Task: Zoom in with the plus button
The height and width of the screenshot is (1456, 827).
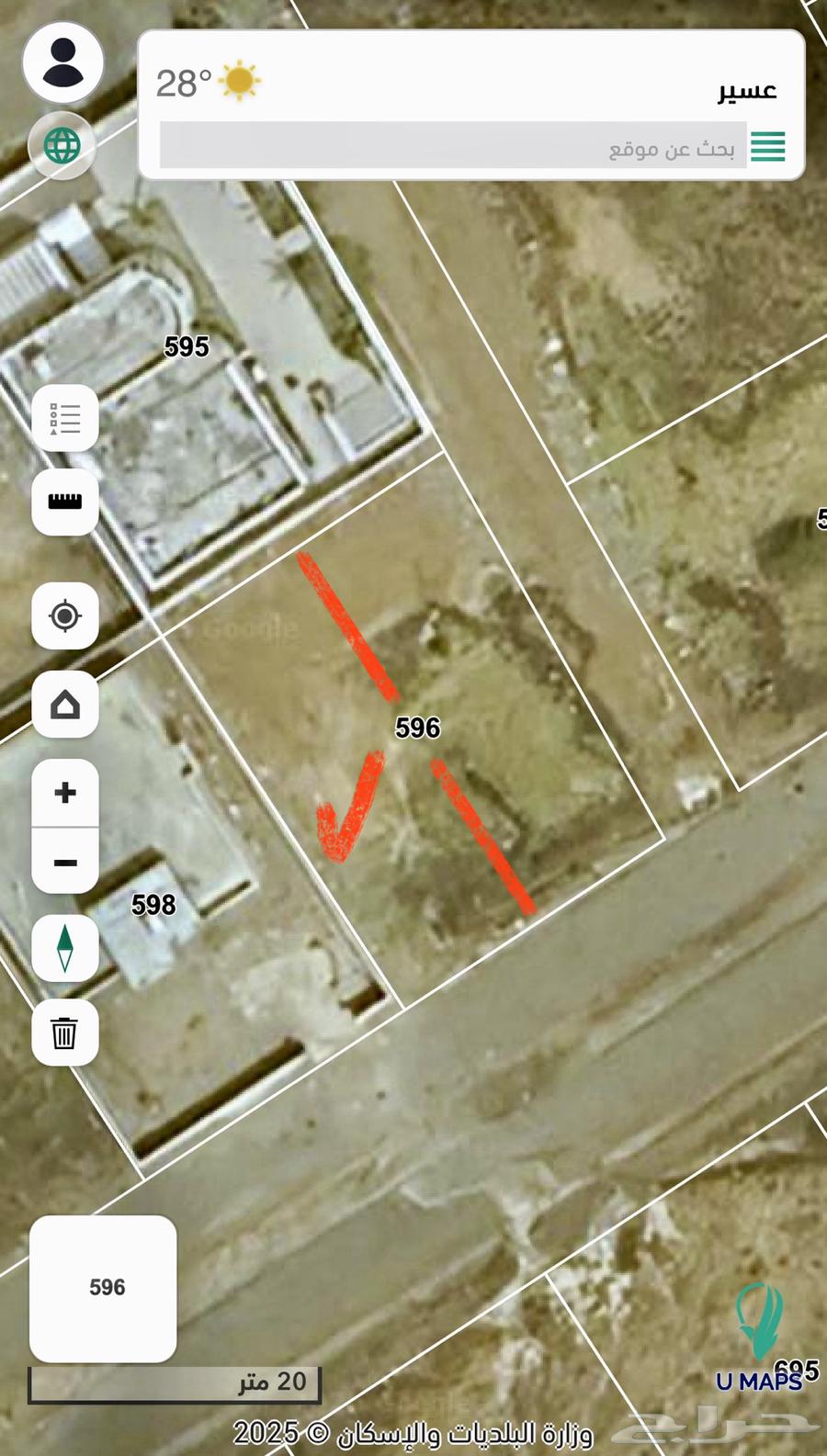Action: point(65,793)
